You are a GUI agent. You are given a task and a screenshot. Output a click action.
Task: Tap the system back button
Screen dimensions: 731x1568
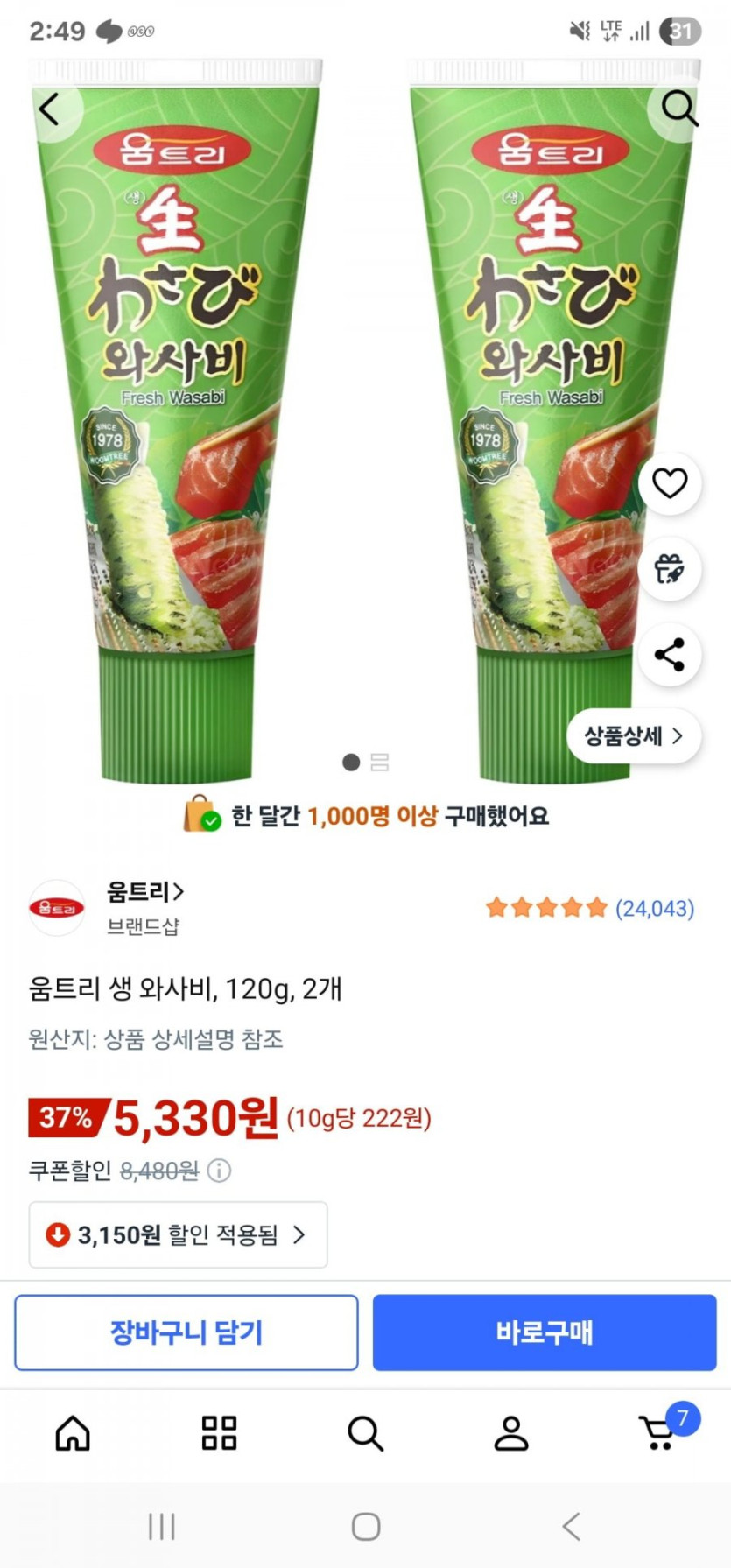[x=571, y=1527]
